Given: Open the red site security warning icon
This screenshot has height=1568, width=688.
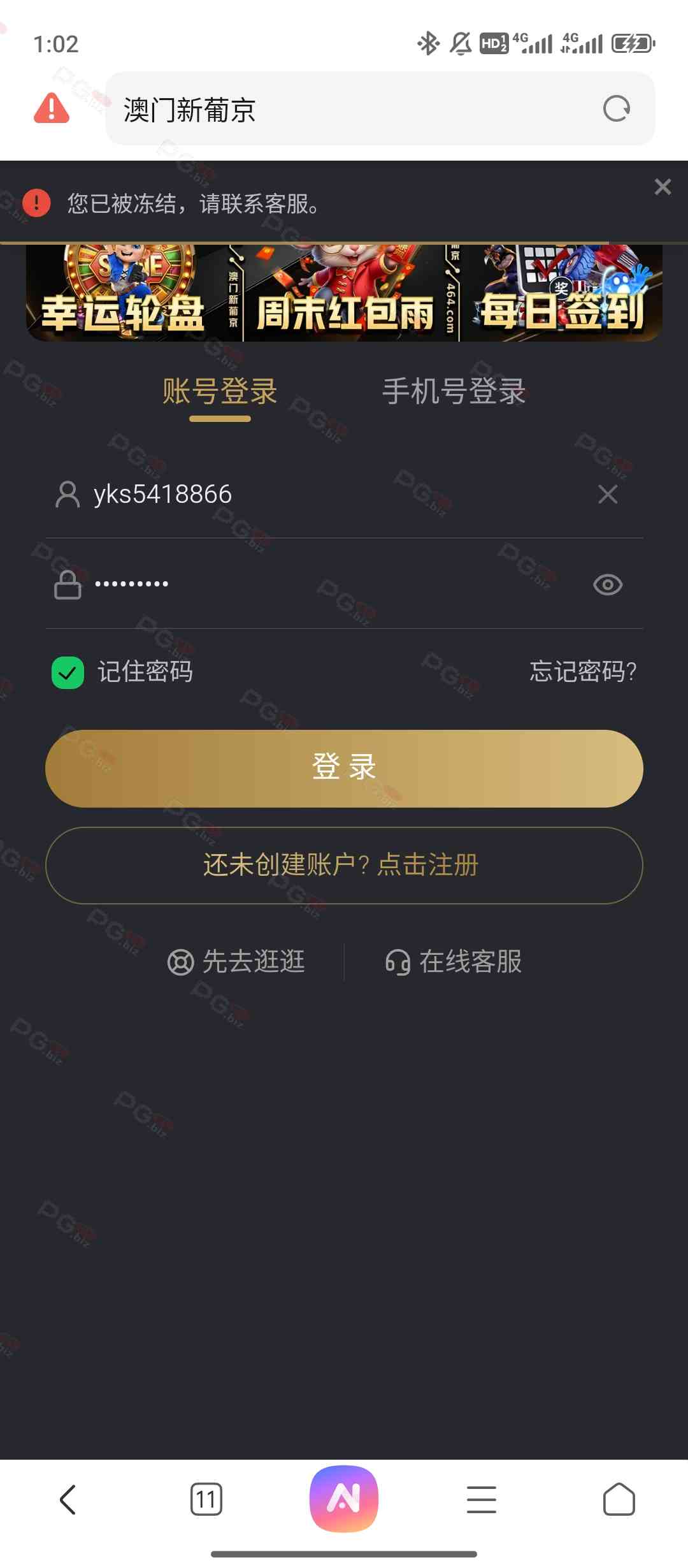Looking at the screenshot, I should (52, 108).
